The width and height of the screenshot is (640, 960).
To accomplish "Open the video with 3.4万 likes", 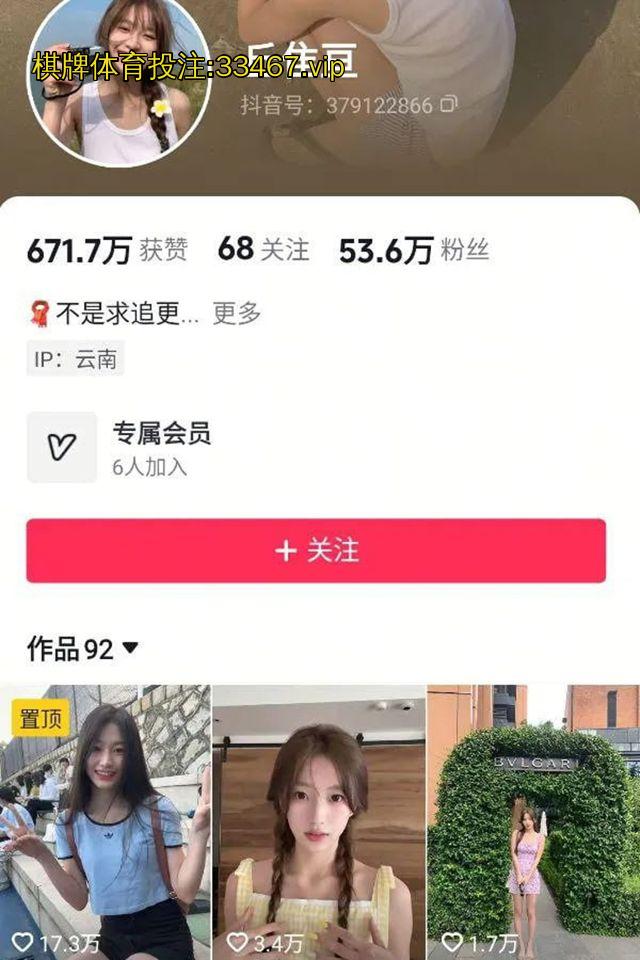I will point(319,822).
